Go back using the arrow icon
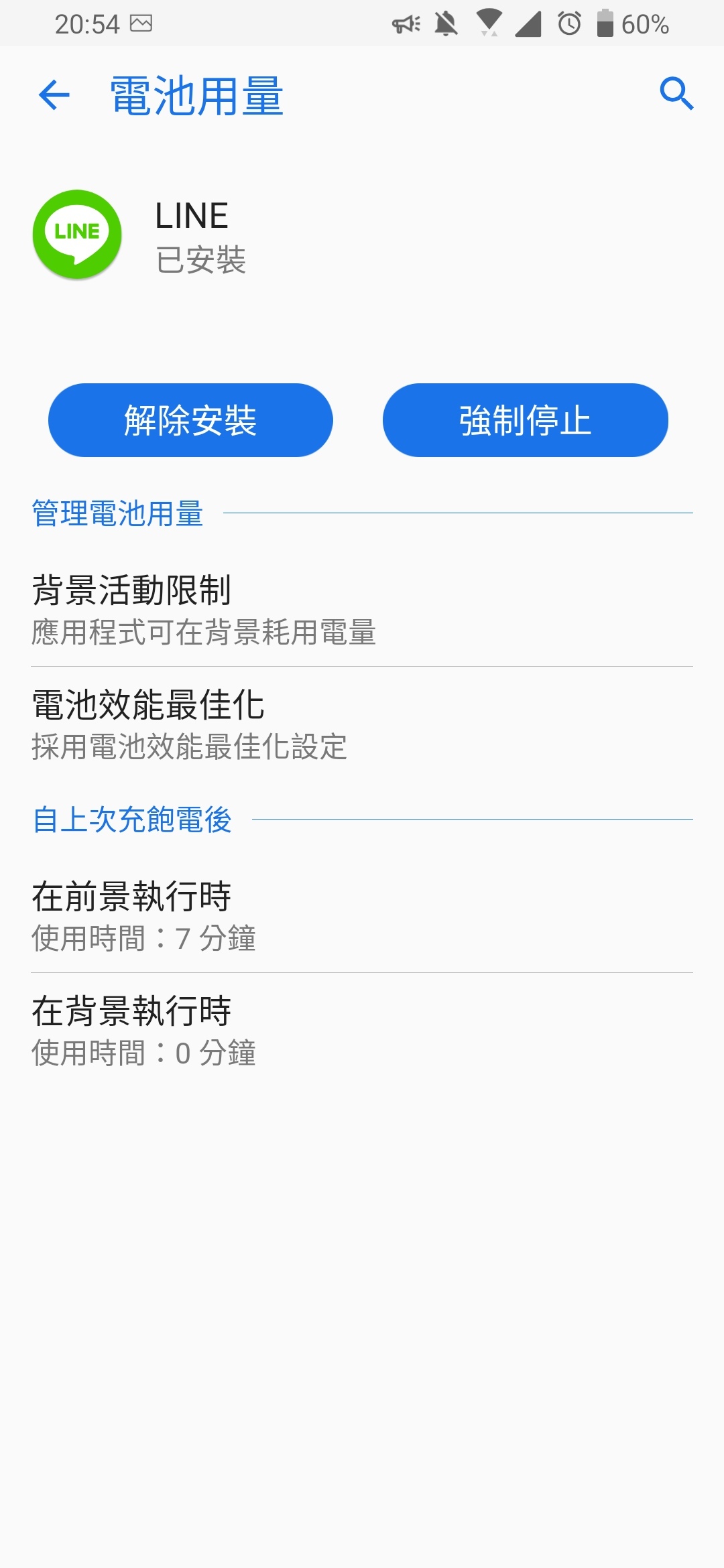The height and width of the screenshot is (1568, 724). pos(54,94)
